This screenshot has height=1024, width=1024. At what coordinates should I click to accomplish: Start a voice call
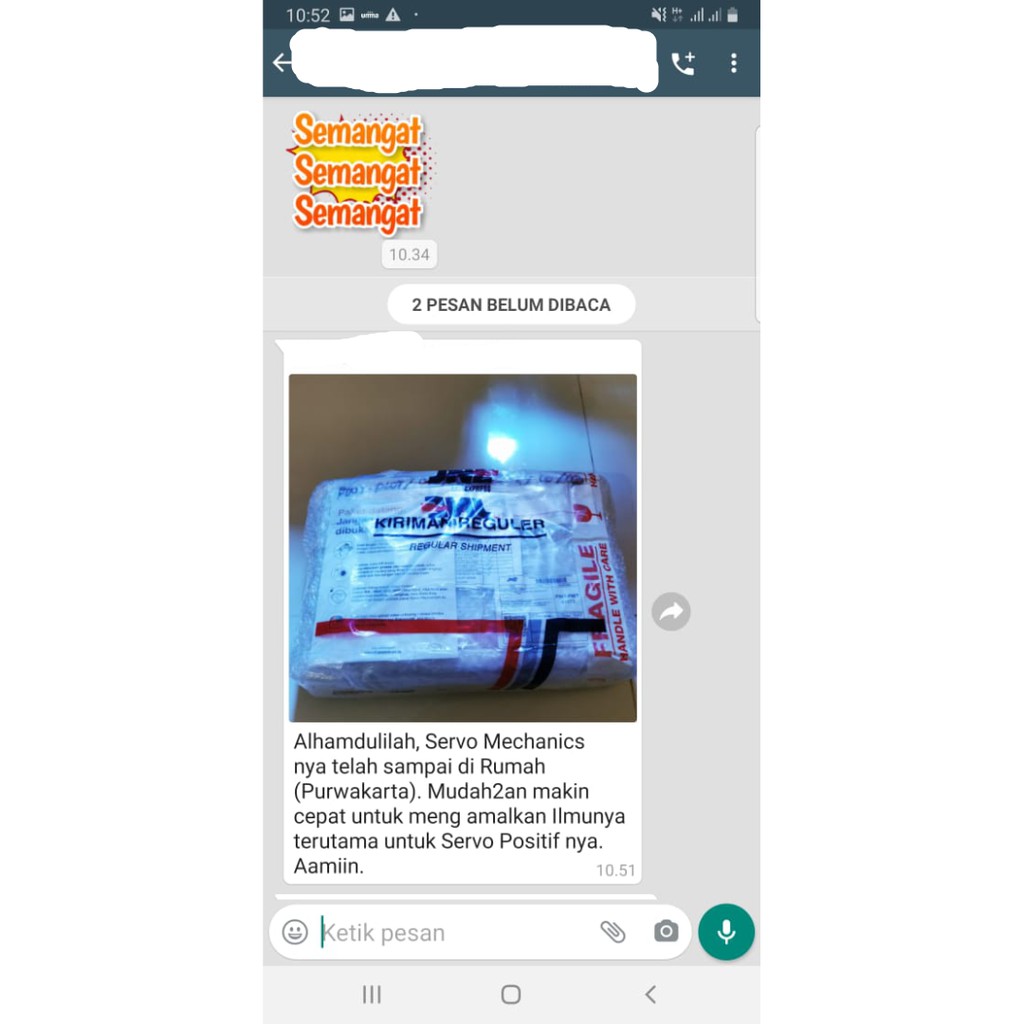coord(683,63)
